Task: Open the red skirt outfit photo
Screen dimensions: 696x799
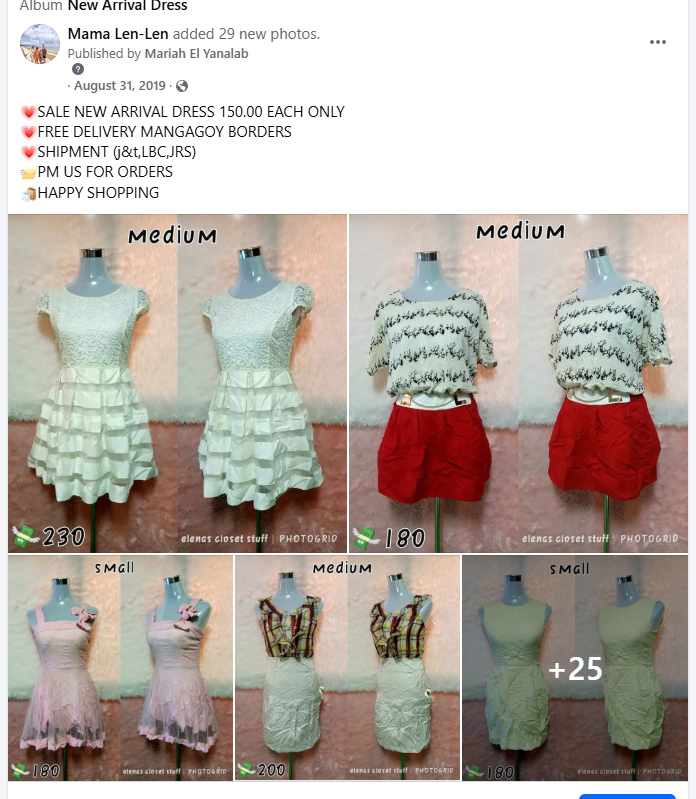Action: click(x=518, y=383)
